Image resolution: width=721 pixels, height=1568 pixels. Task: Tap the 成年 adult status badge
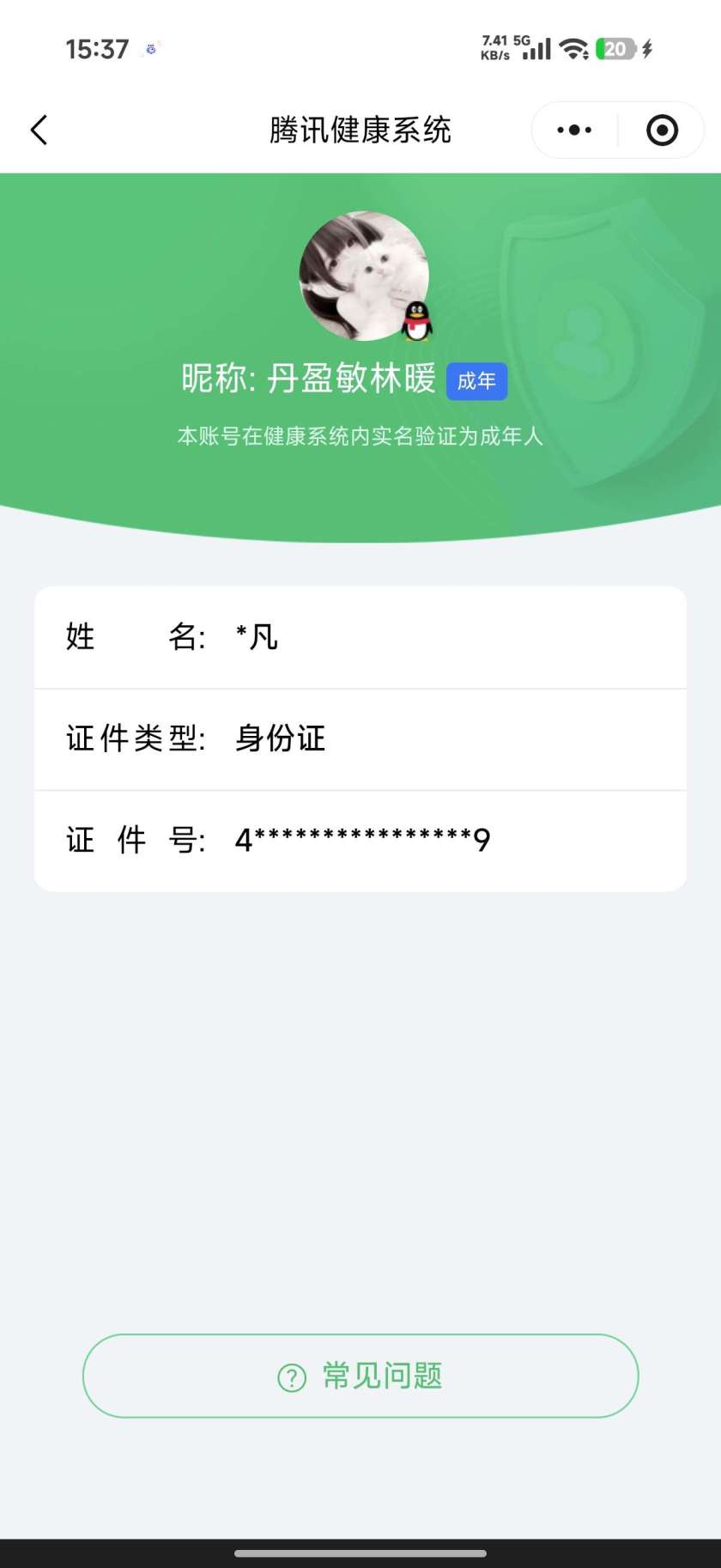pos(477,381)
